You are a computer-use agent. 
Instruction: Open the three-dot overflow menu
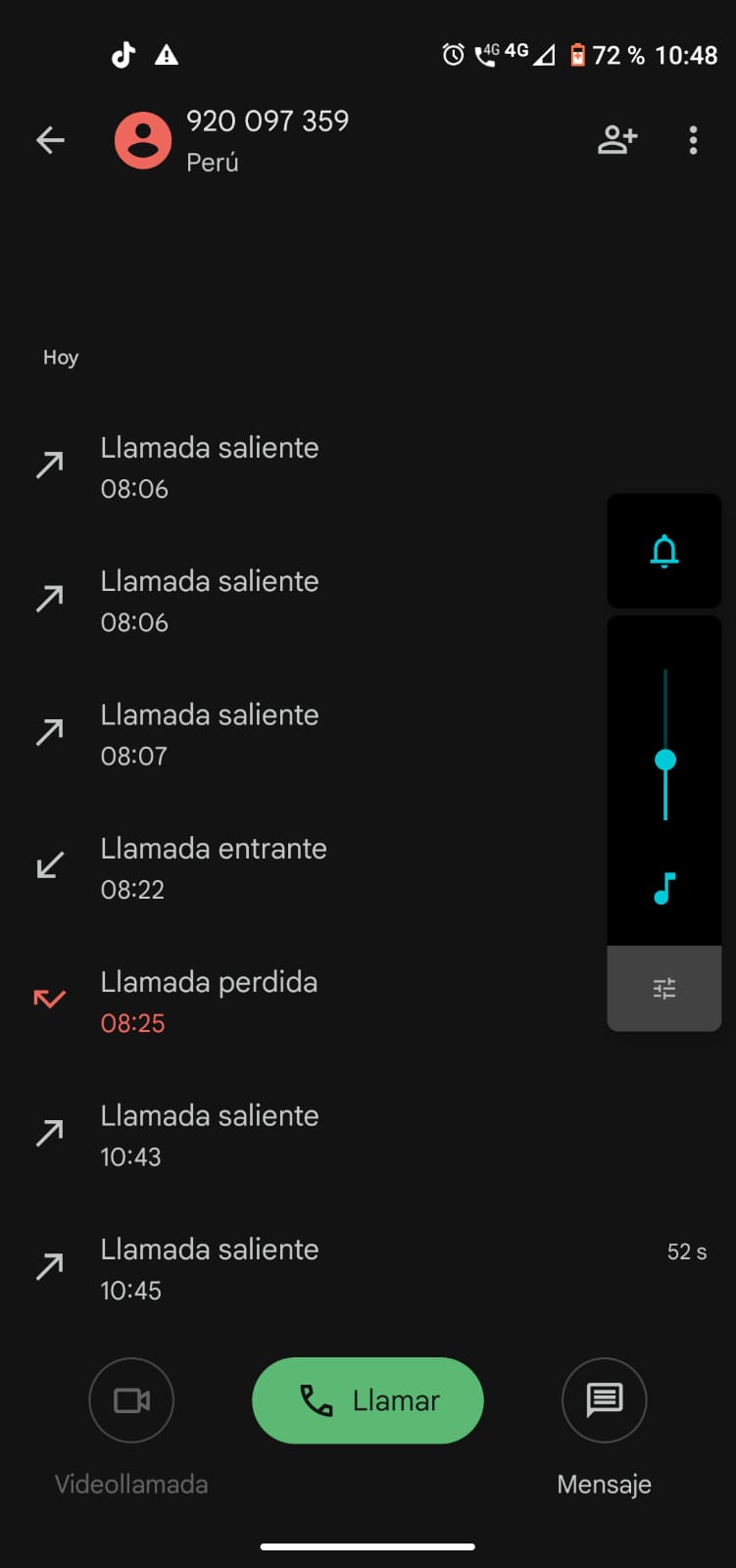pos(693,140)
